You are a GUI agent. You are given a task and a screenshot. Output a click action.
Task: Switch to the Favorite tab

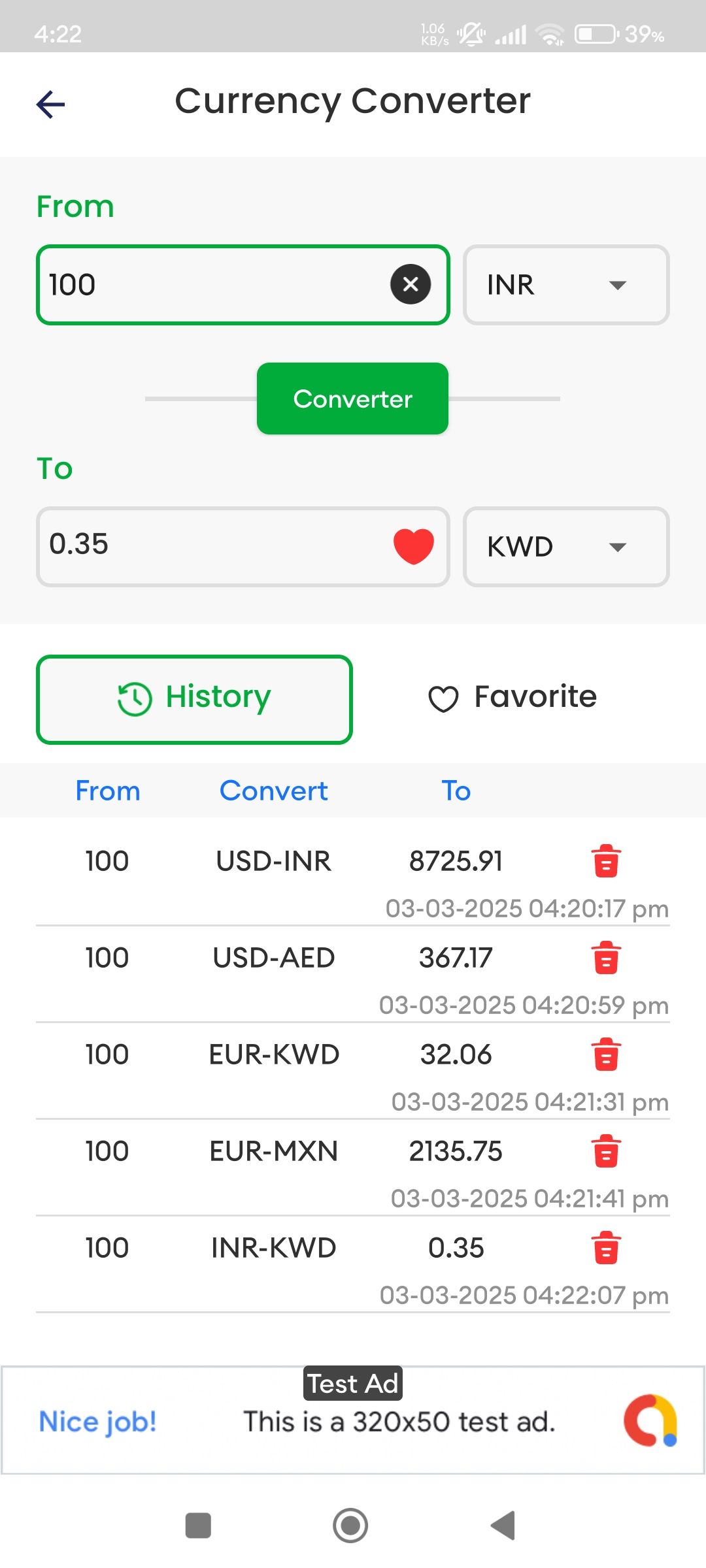click(x=513, y=697)
